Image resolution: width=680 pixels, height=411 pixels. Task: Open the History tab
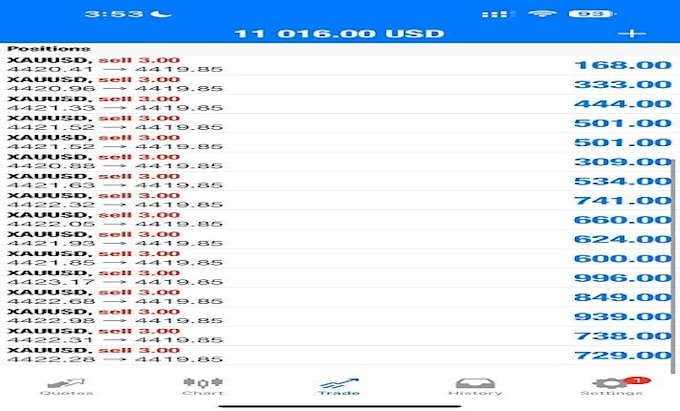[x=475, y=387]
